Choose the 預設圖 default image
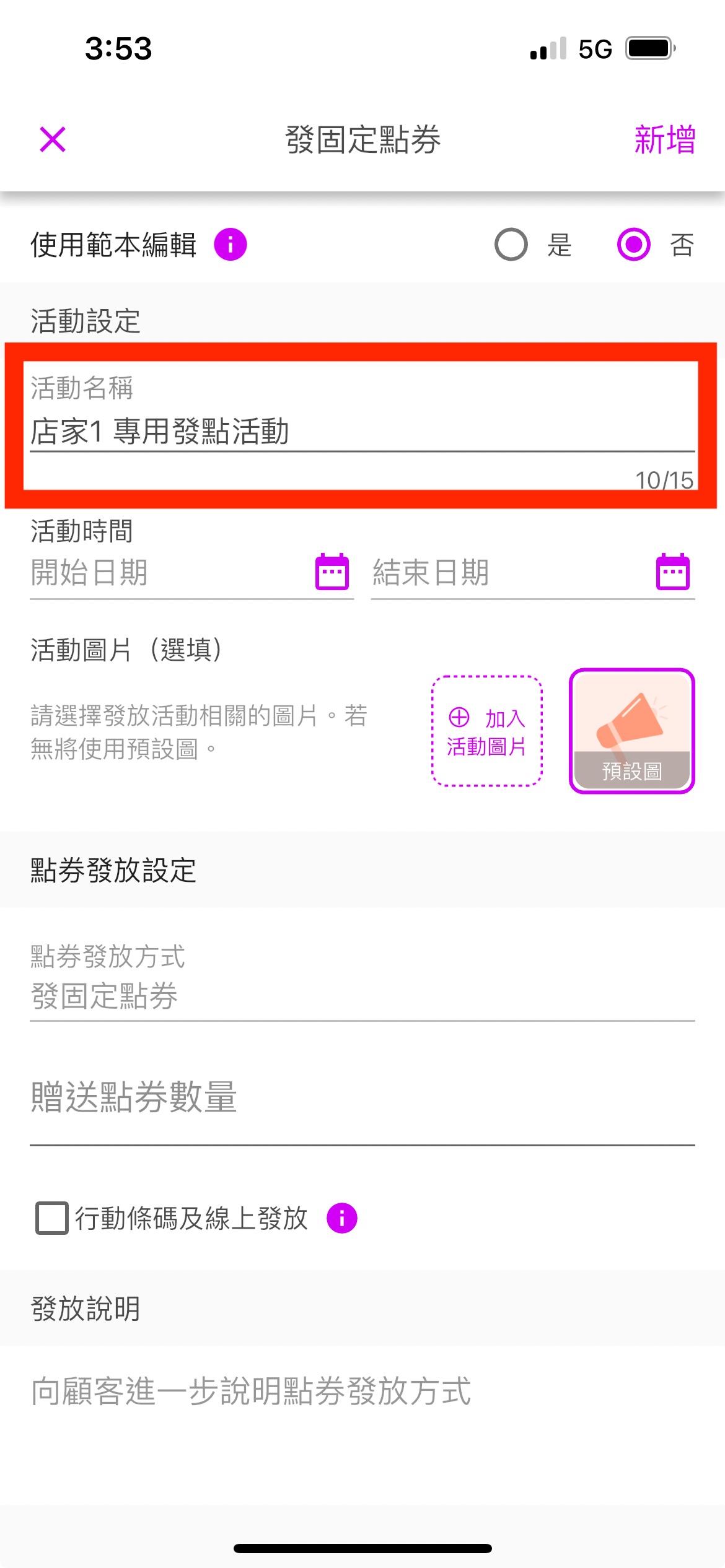This screenshot has width=725, height=1568. (631, 731)
